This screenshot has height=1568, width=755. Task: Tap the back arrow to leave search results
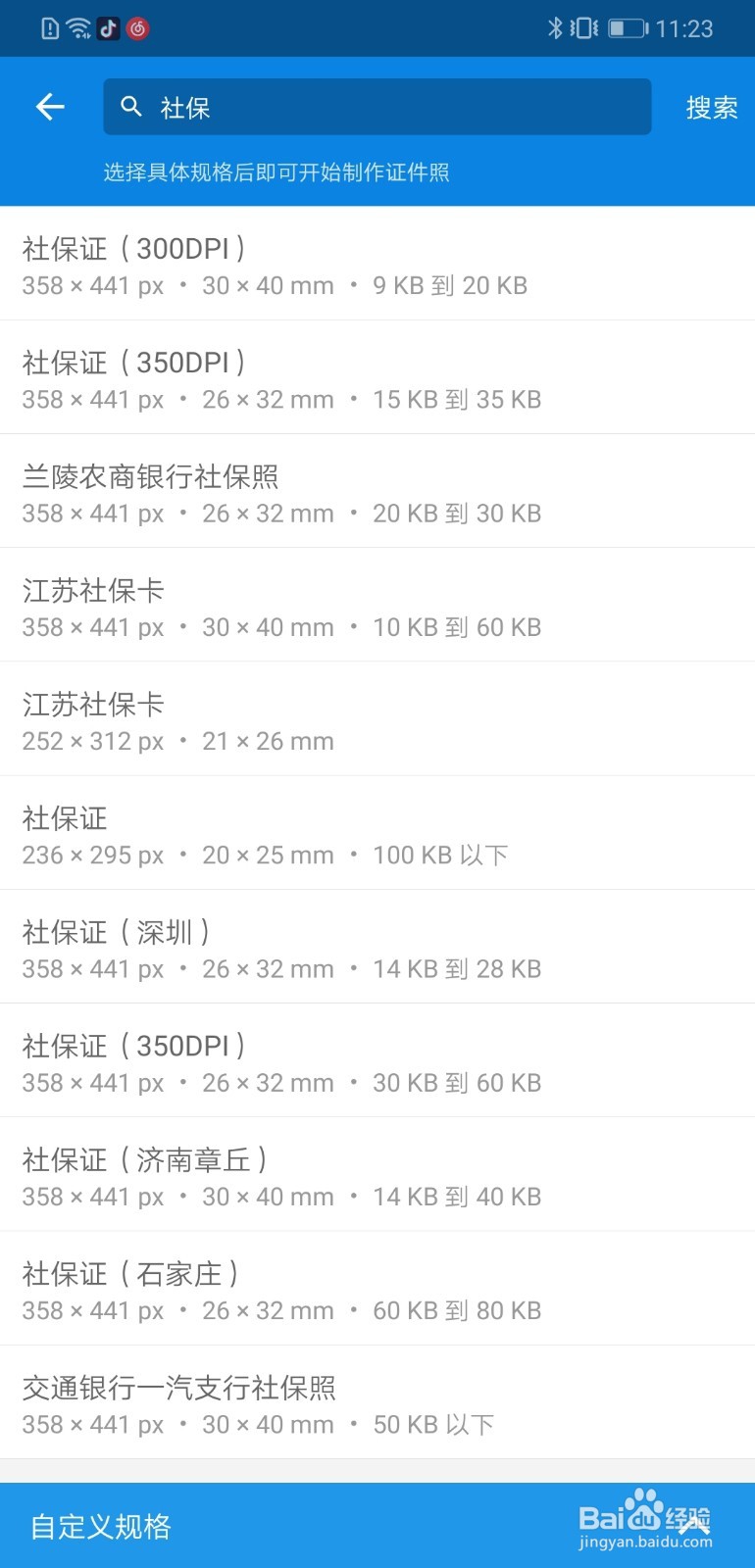pyautogui.click(x=49, y=107)
